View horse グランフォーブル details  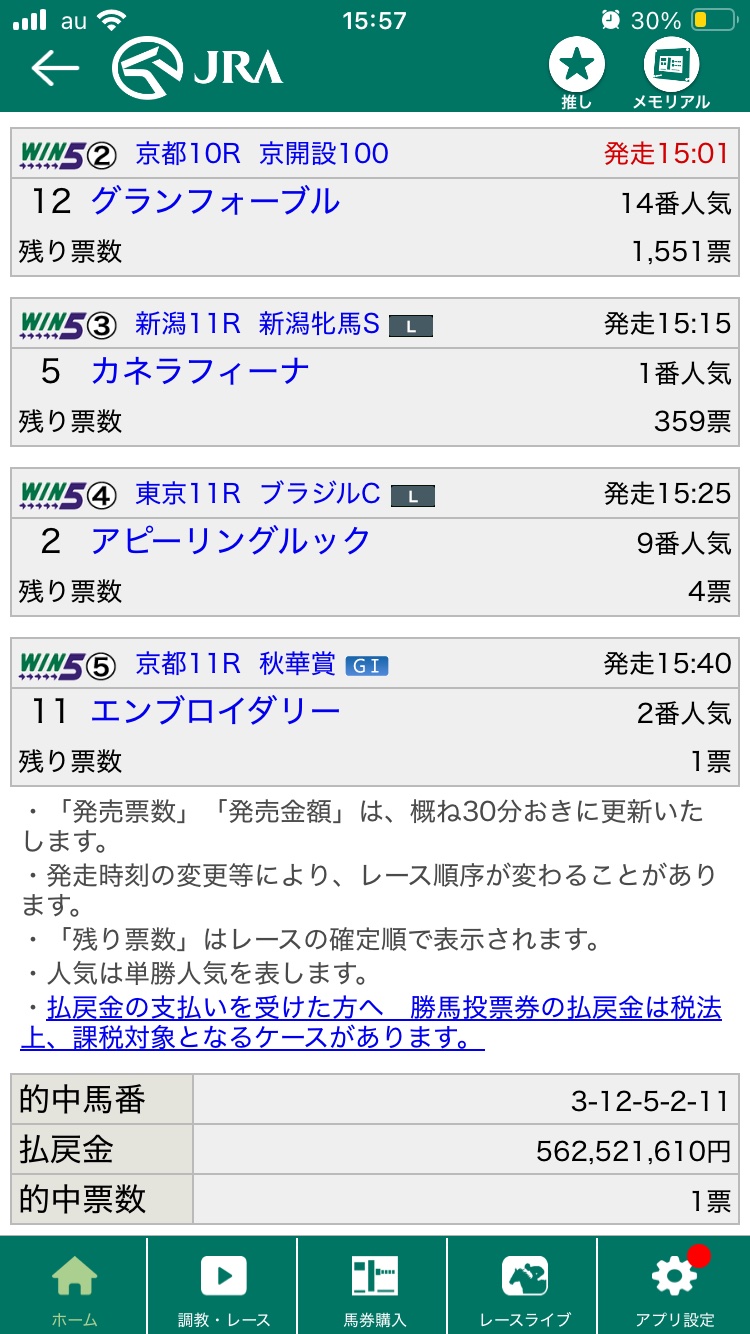pos(215,202)
